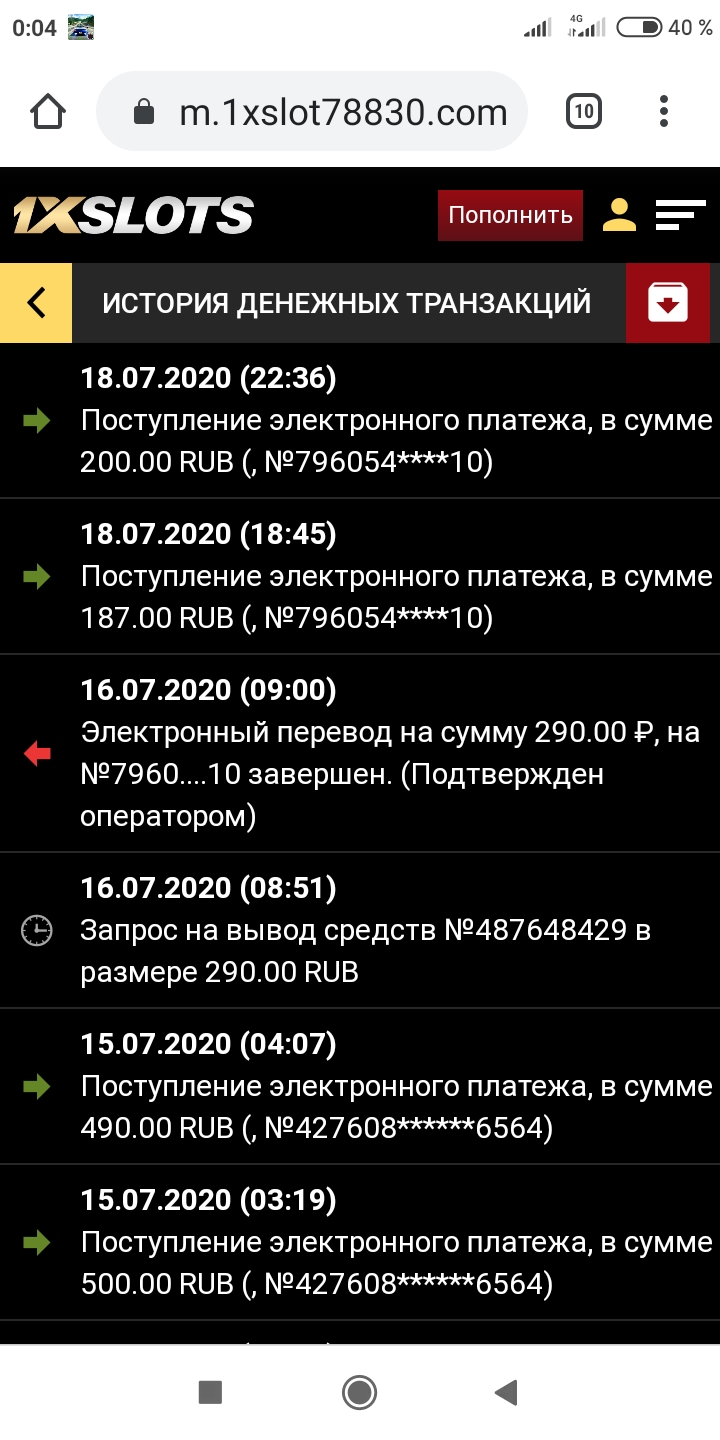720x1440 pixels.
Task: Open the tab switcher showing 10 tabs
Action: click(584, 111)
